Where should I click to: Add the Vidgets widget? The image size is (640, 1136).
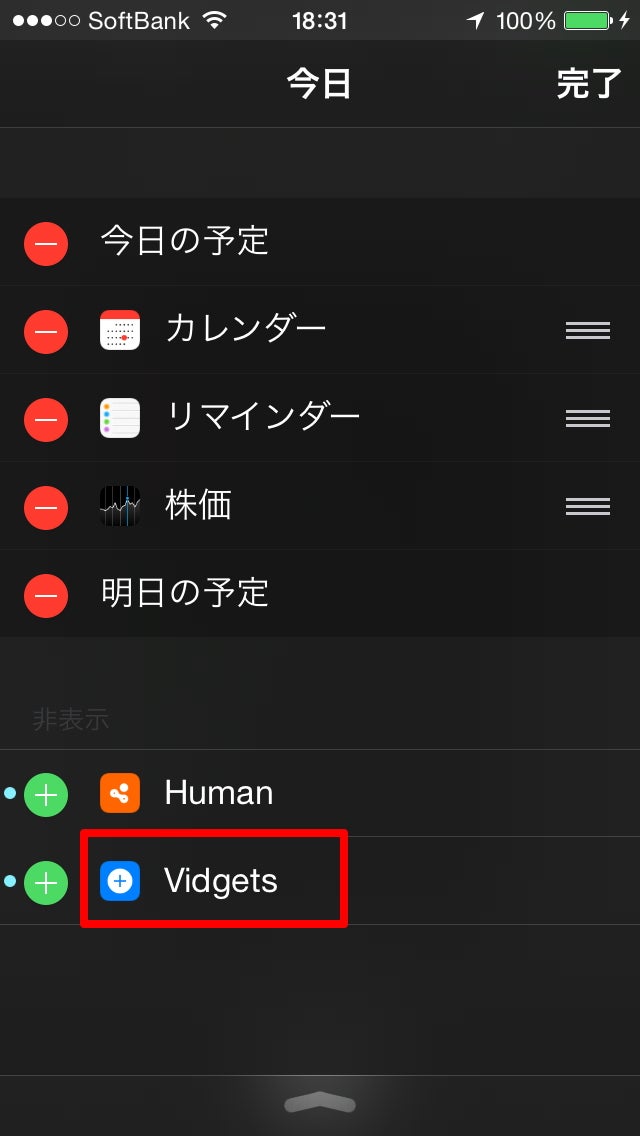pyautogui.click(x=46, y=882)
